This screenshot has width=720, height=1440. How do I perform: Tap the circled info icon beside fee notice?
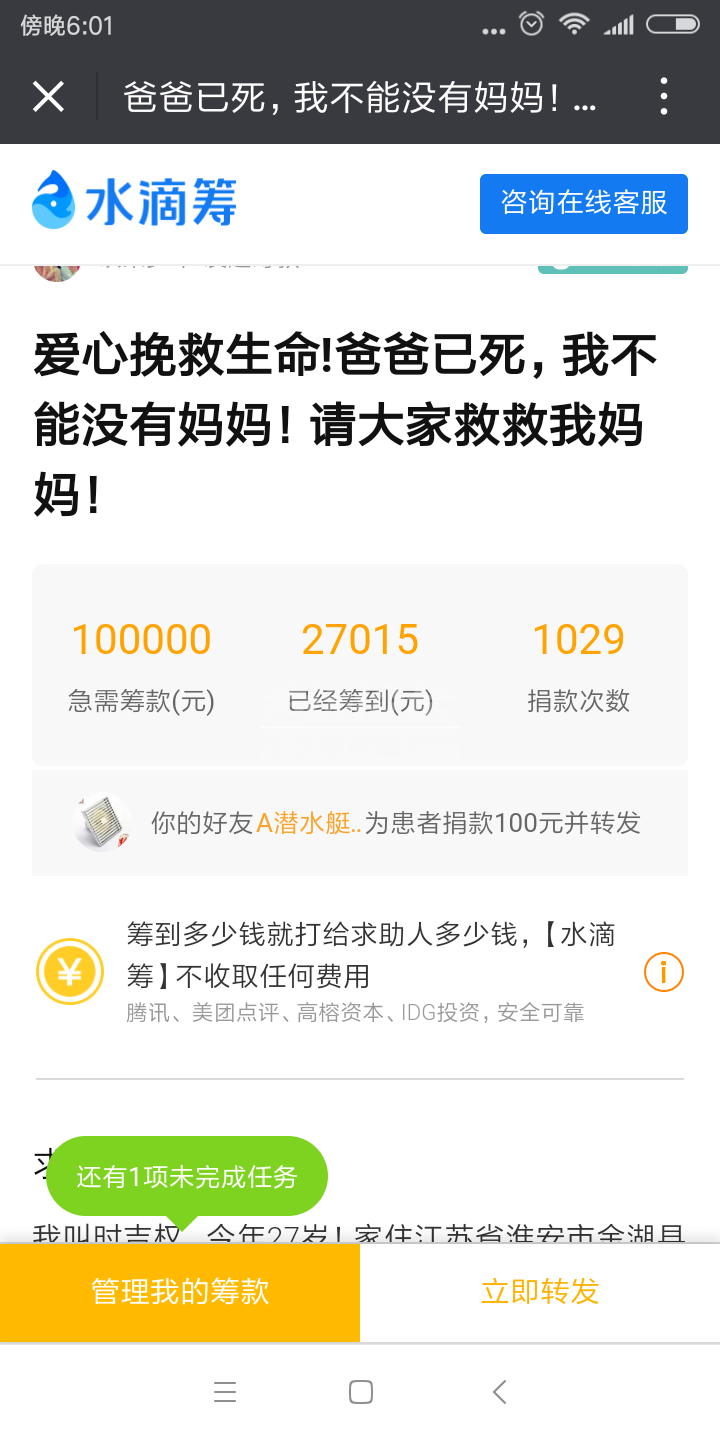[x=663, y=971]
